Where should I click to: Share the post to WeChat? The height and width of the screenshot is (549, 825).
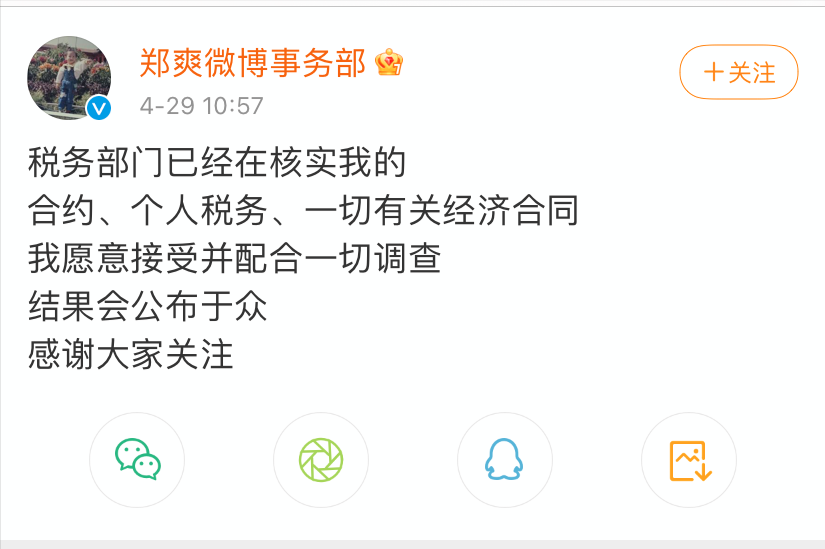(x=137, y=460)
